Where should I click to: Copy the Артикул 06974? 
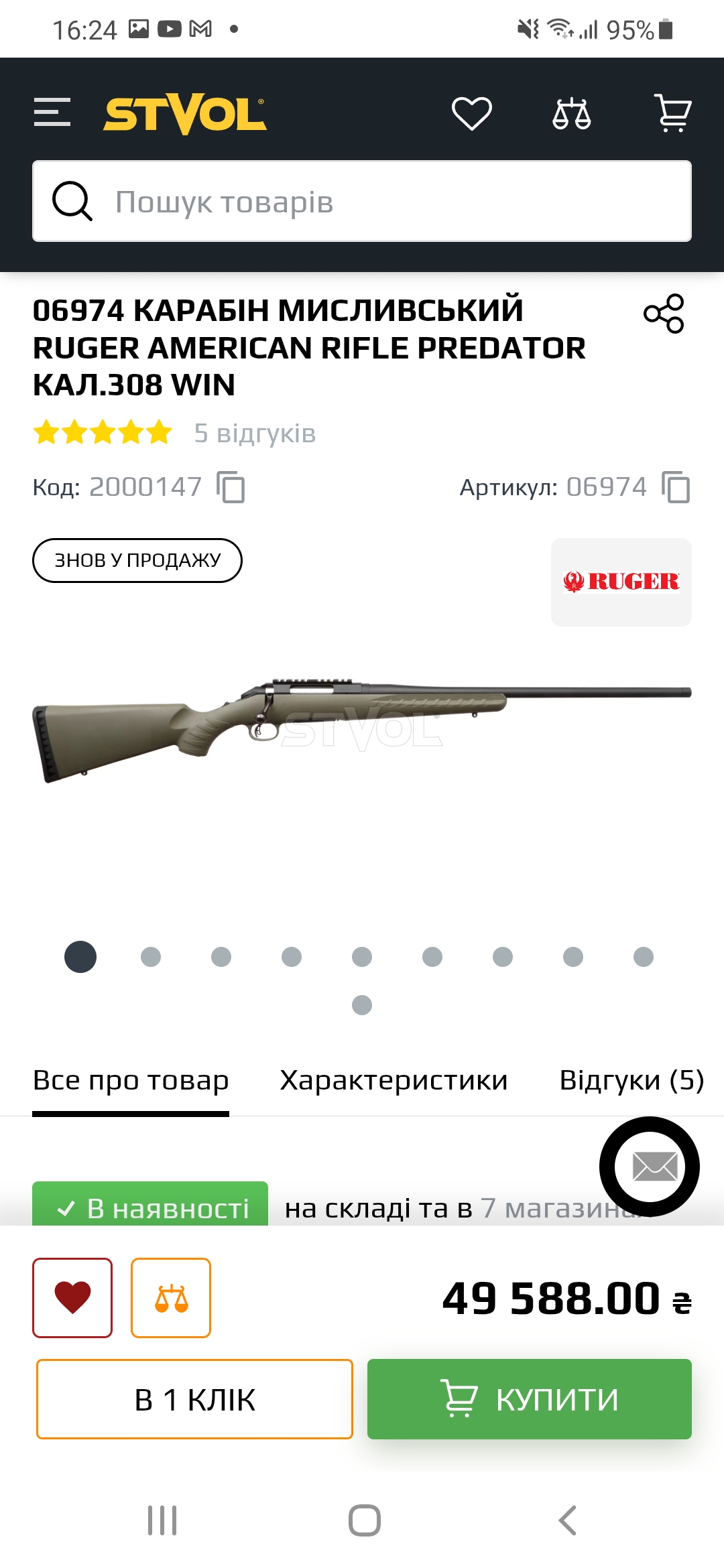tap(676, 486)
